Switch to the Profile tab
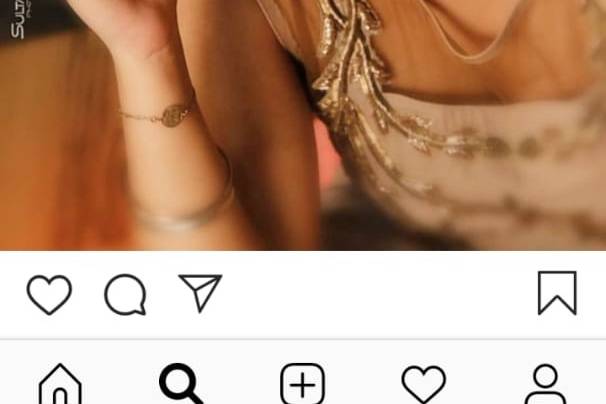The image size is (606, 404). click(545, 385)
